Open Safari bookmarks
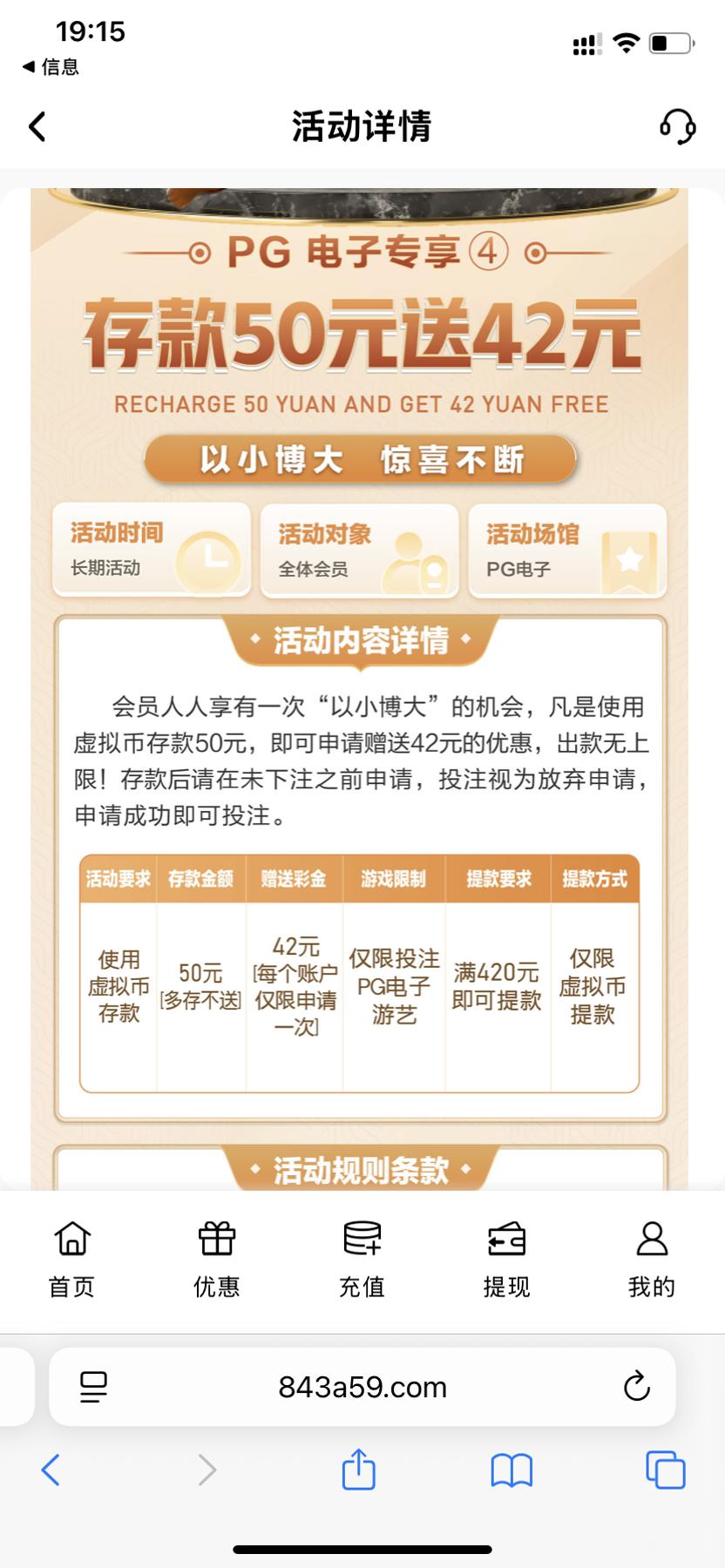Viewport: 725px width, 1568px height. coord(512,1470)
